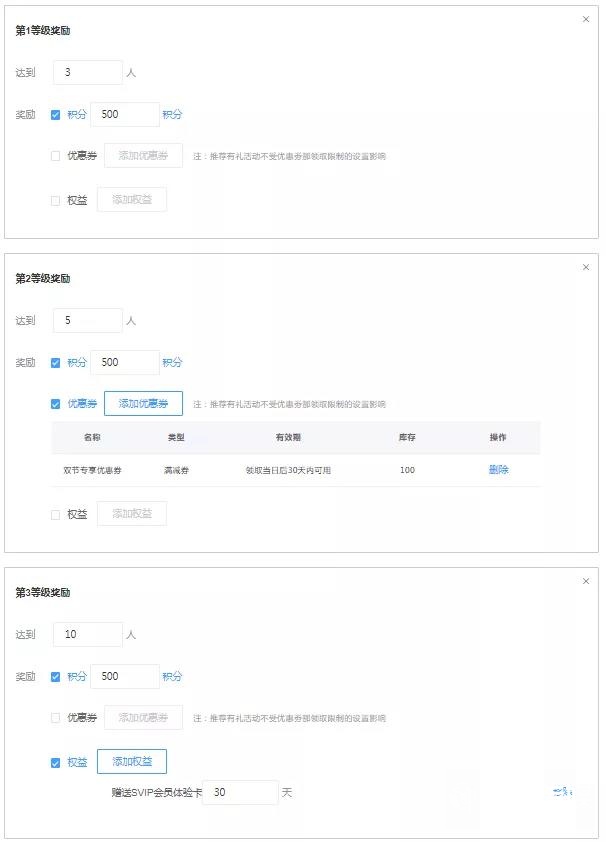The height and width of the screenshot is (842, 606).
Task: Enable 权益 checkbox in level 2
Action: click(x=55, y=514)
